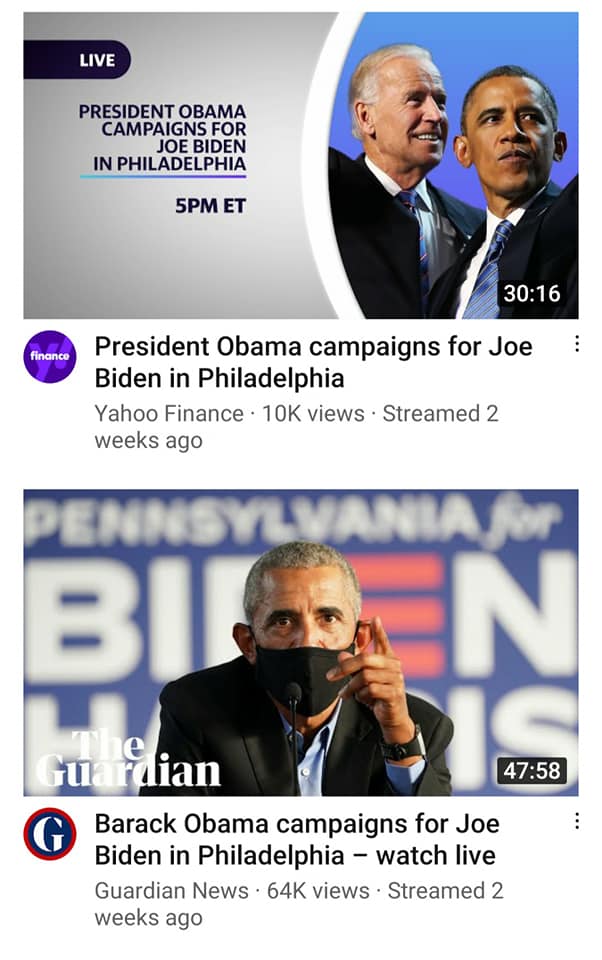Open the Guardian News channel avatar

(x=50, y=834)
